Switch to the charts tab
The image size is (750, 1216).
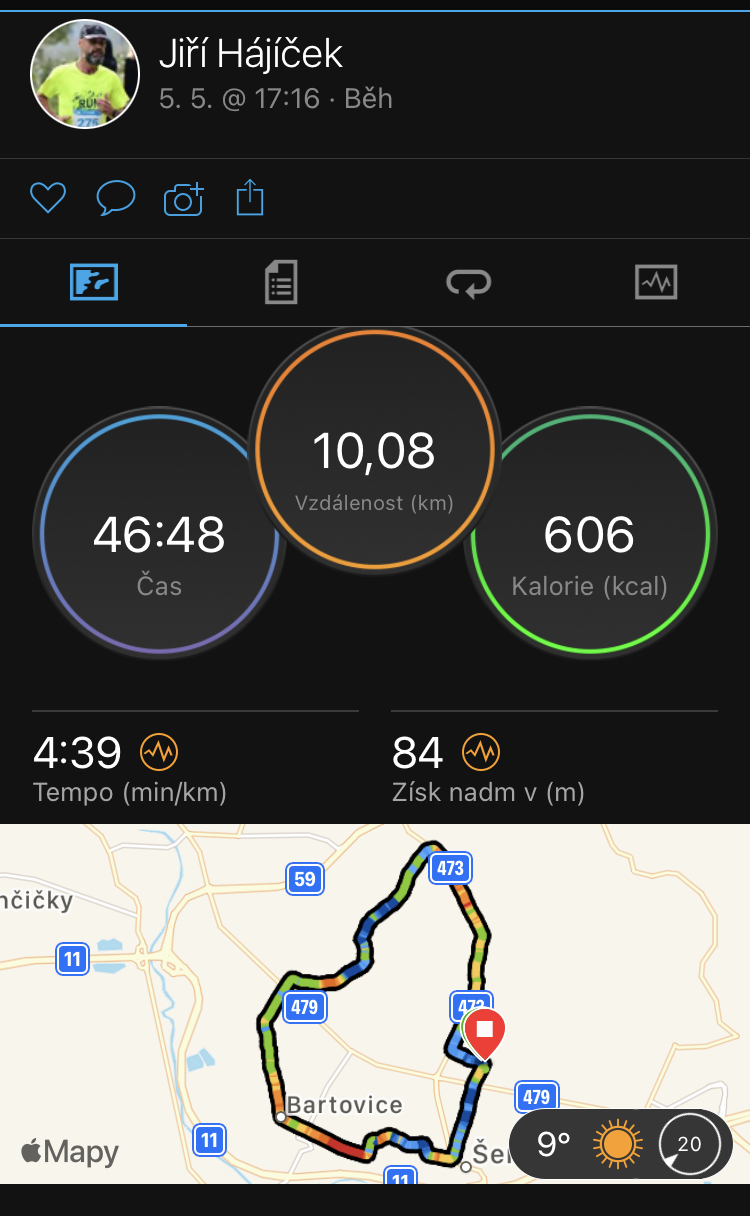[656, 282]
